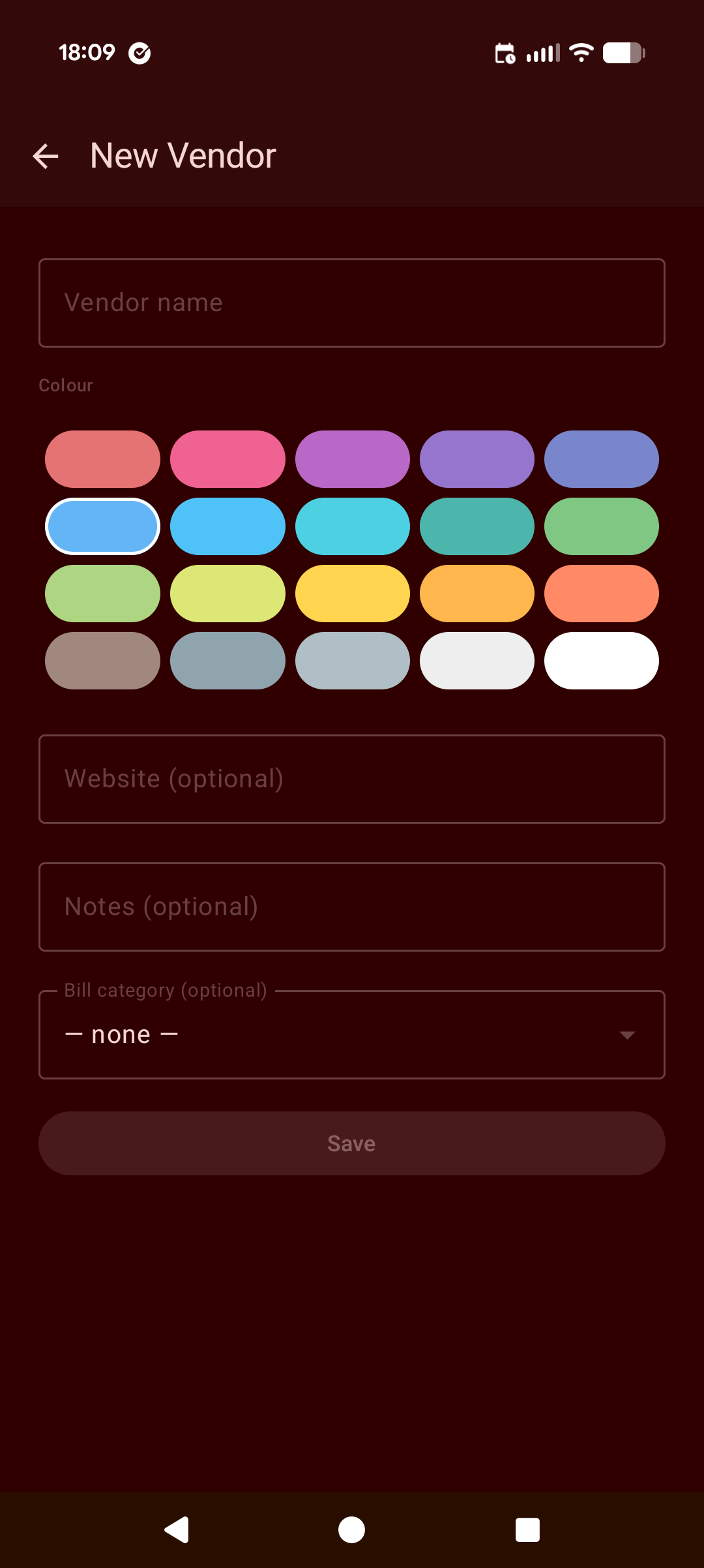
Task: Tap the Website (optional) field
Action: point(352,779)
